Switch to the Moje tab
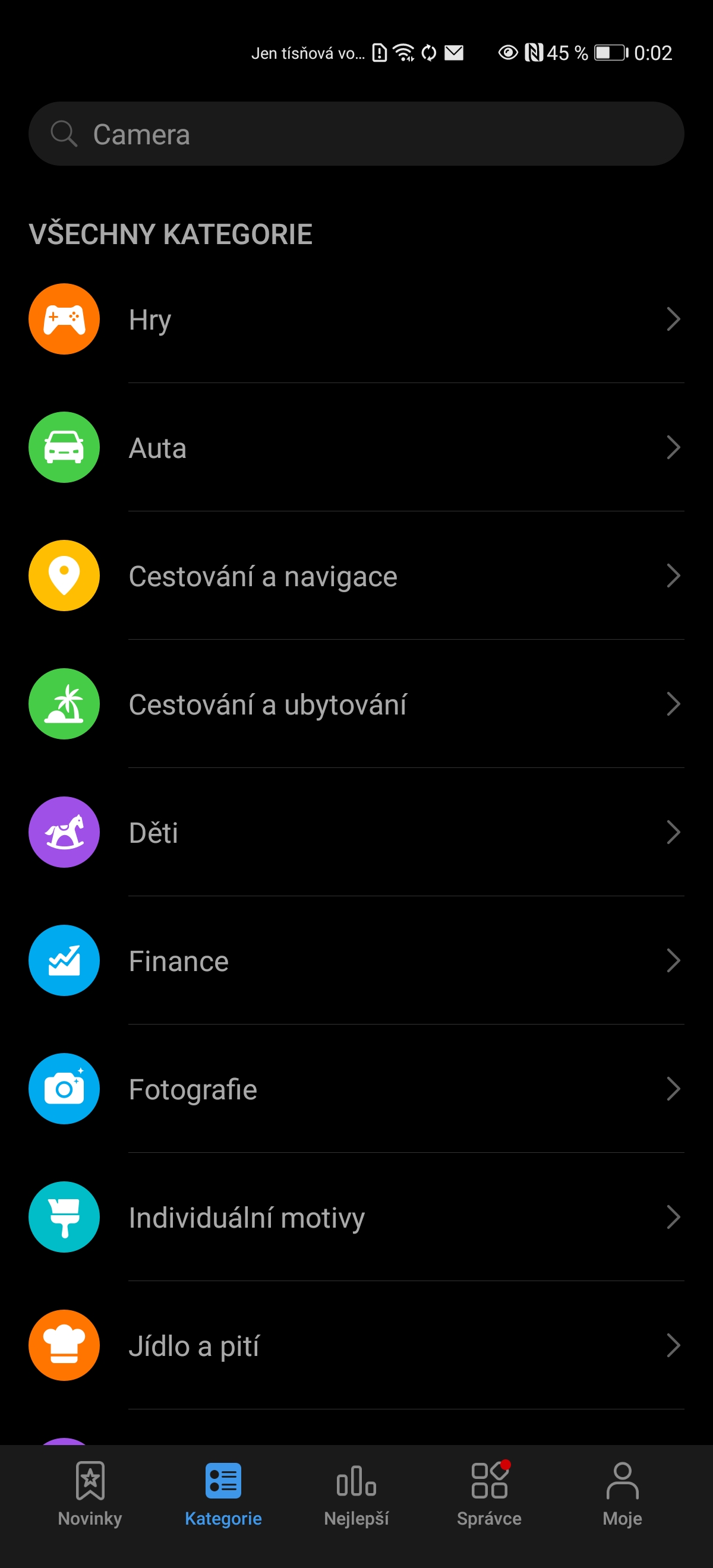 coord(622,1494)
